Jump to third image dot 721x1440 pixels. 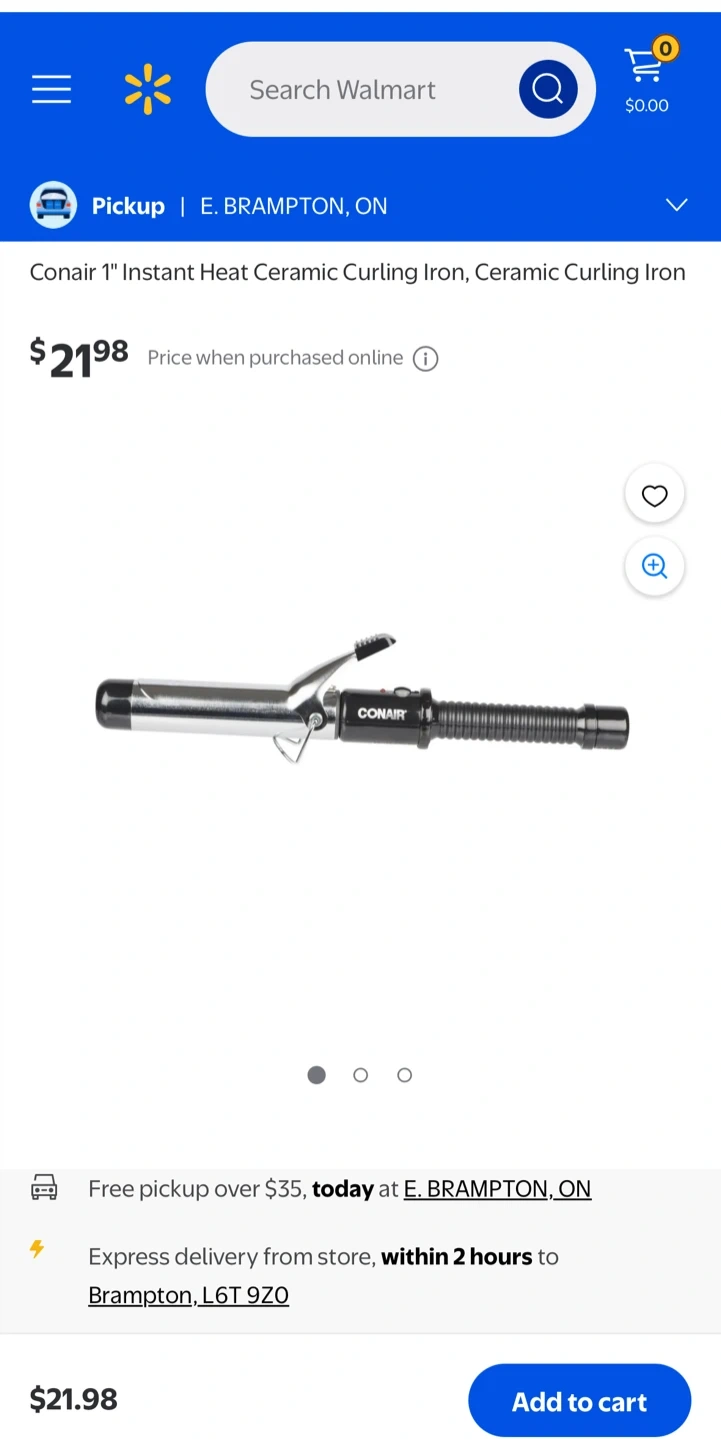point(405,1075)
